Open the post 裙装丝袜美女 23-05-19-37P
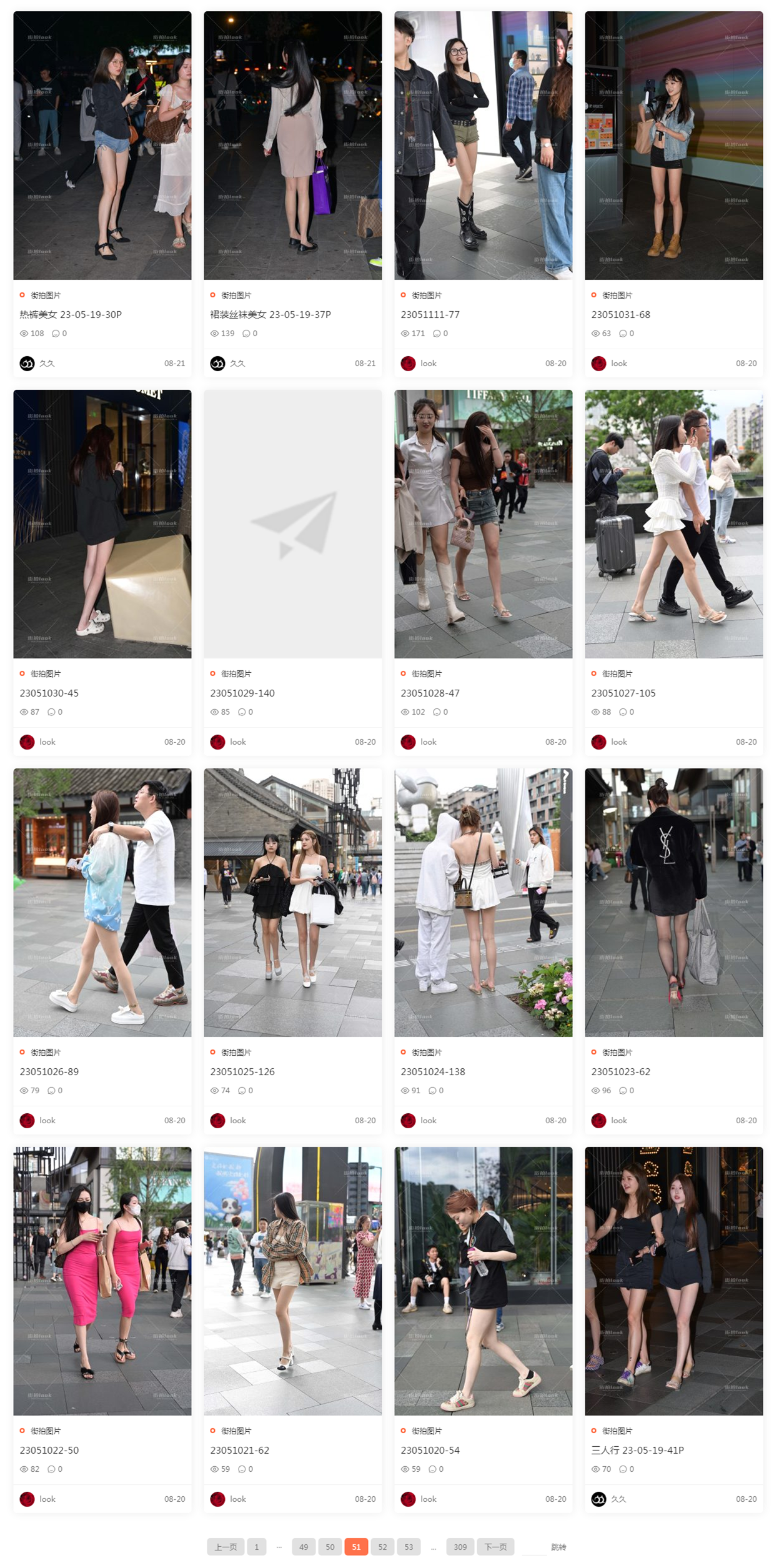The width and height of the screenshot is (784, 1568). click(270, 314)
